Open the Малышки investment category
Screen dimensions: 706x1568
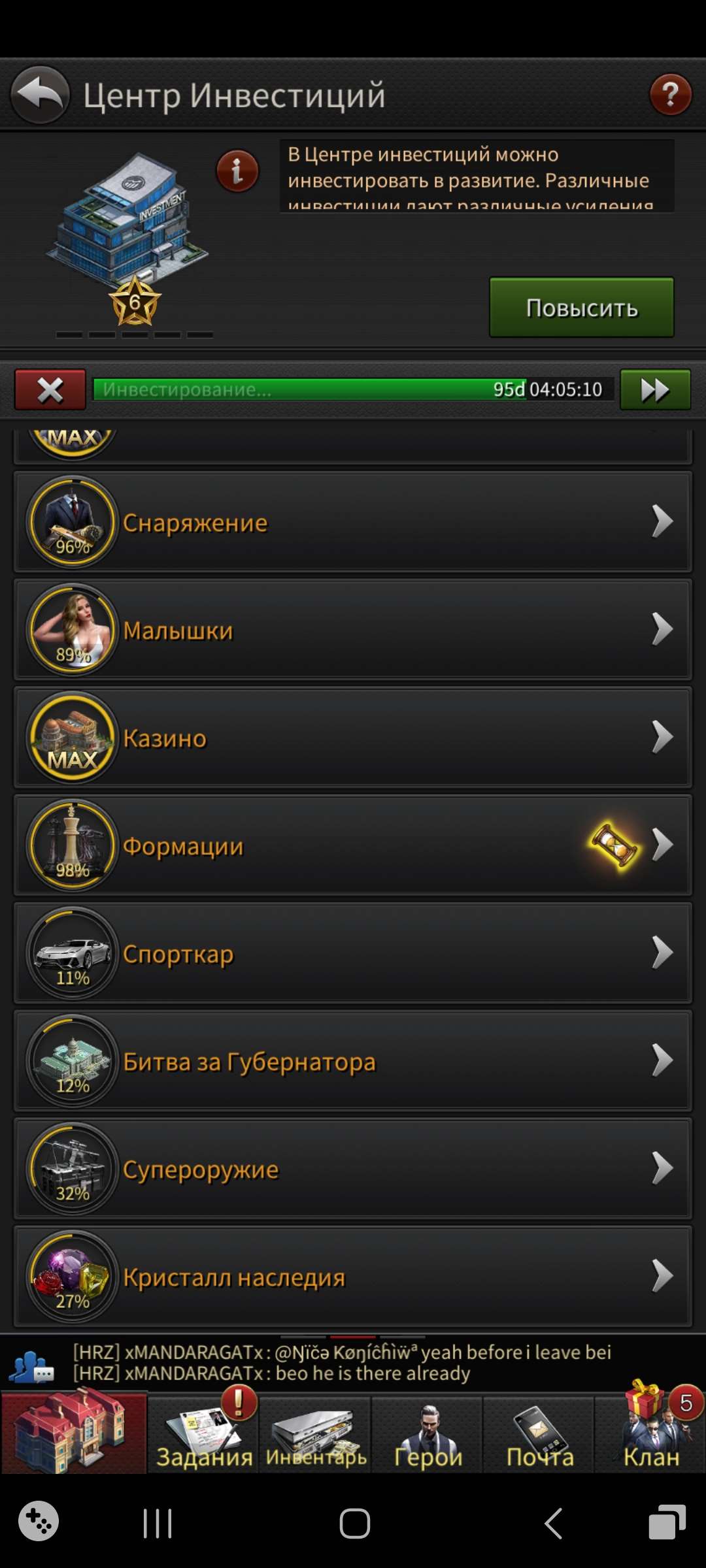[353, 630]
